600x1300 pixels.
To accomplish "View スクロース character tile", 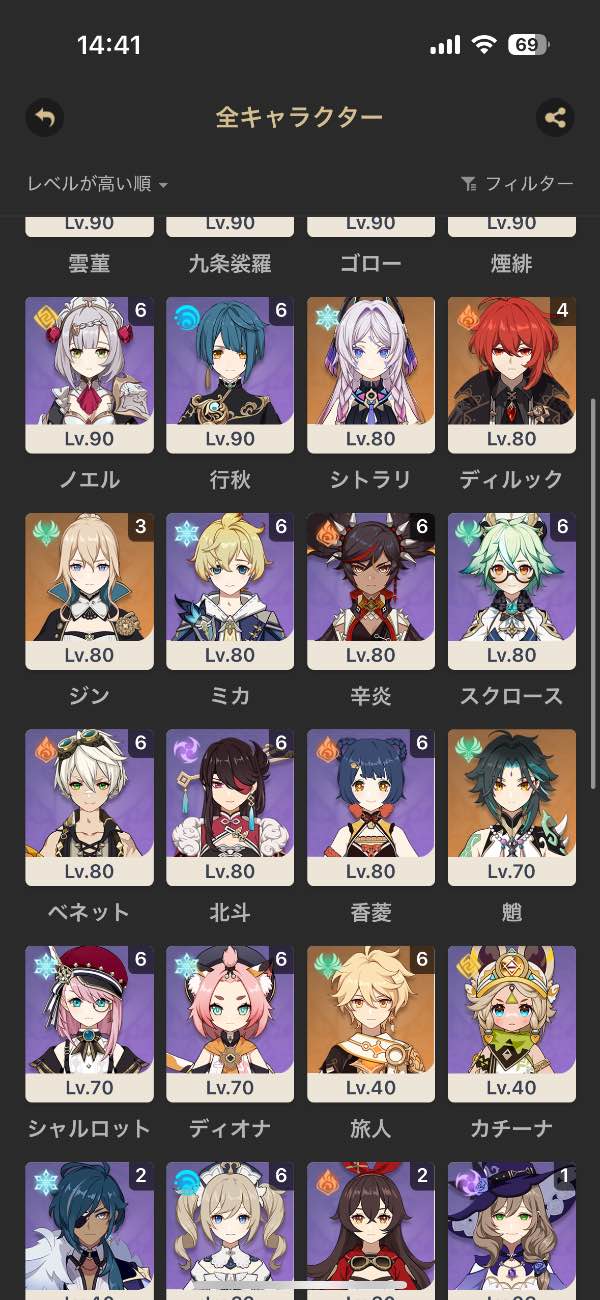I will 512,591.
